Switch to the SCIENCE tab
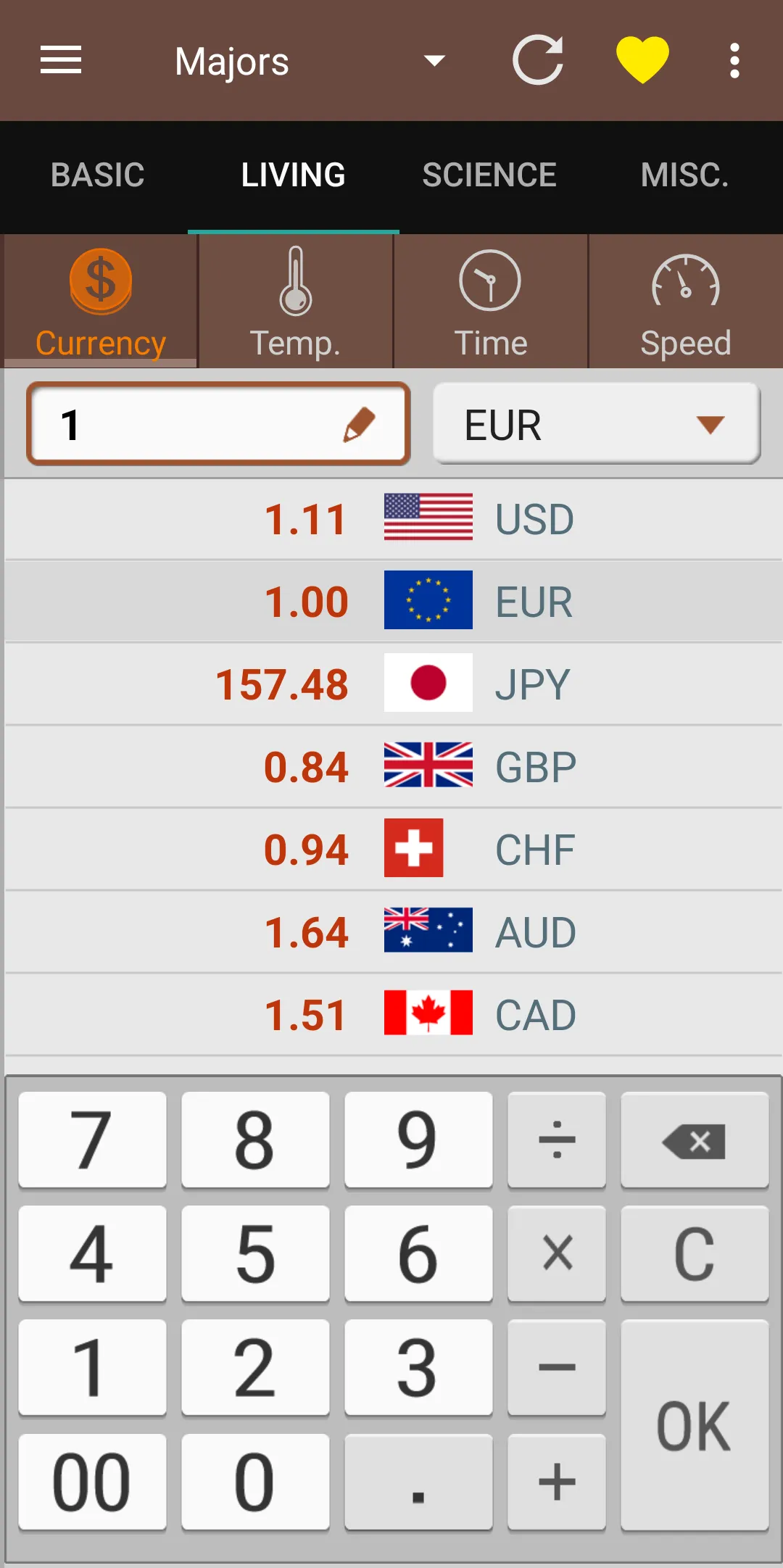 488,175
